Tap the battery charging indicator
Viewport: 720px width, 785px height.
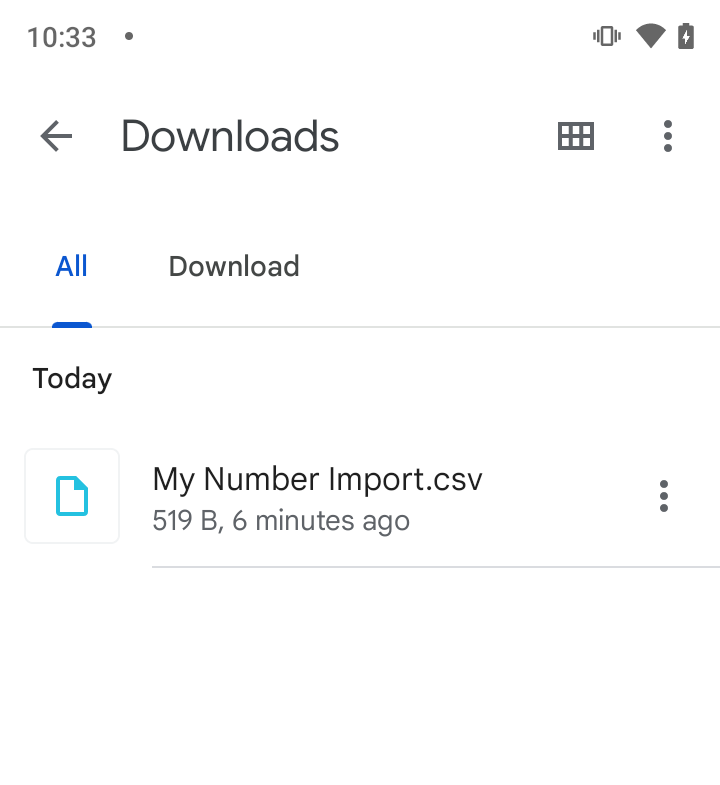tap(687, 36)
